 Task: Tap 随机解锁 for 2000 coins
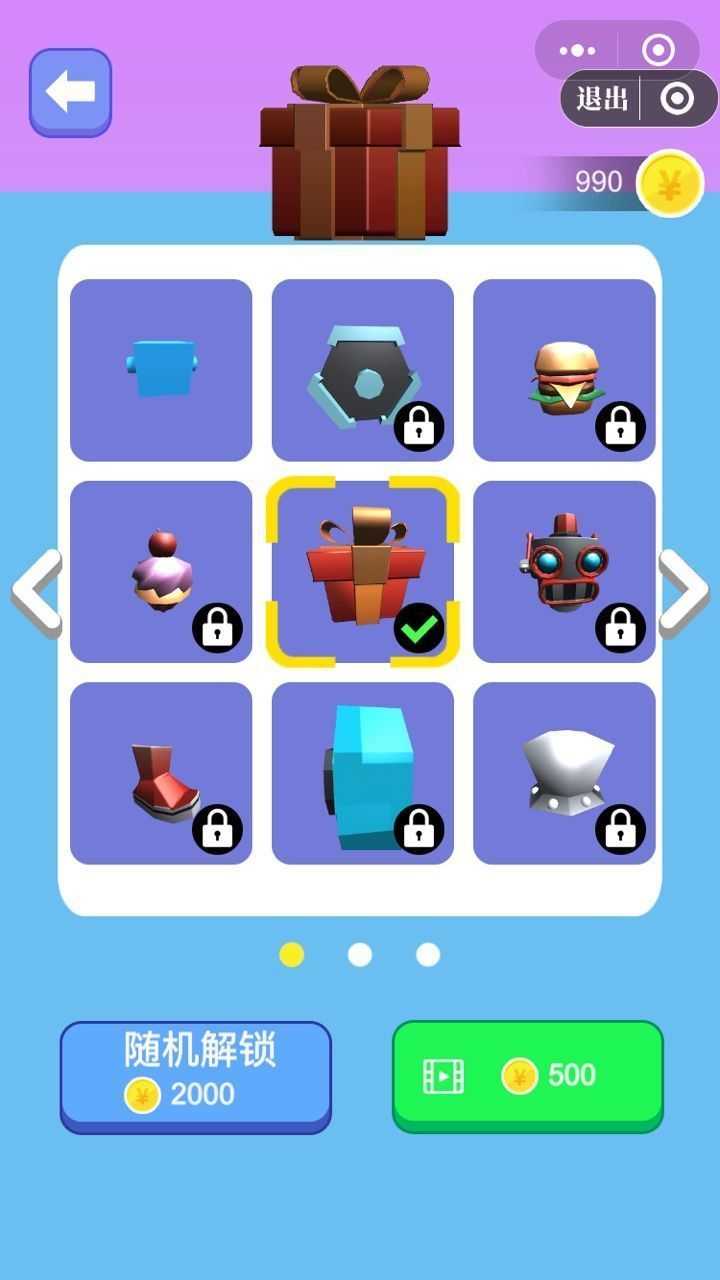click(x=196, y=1075)
